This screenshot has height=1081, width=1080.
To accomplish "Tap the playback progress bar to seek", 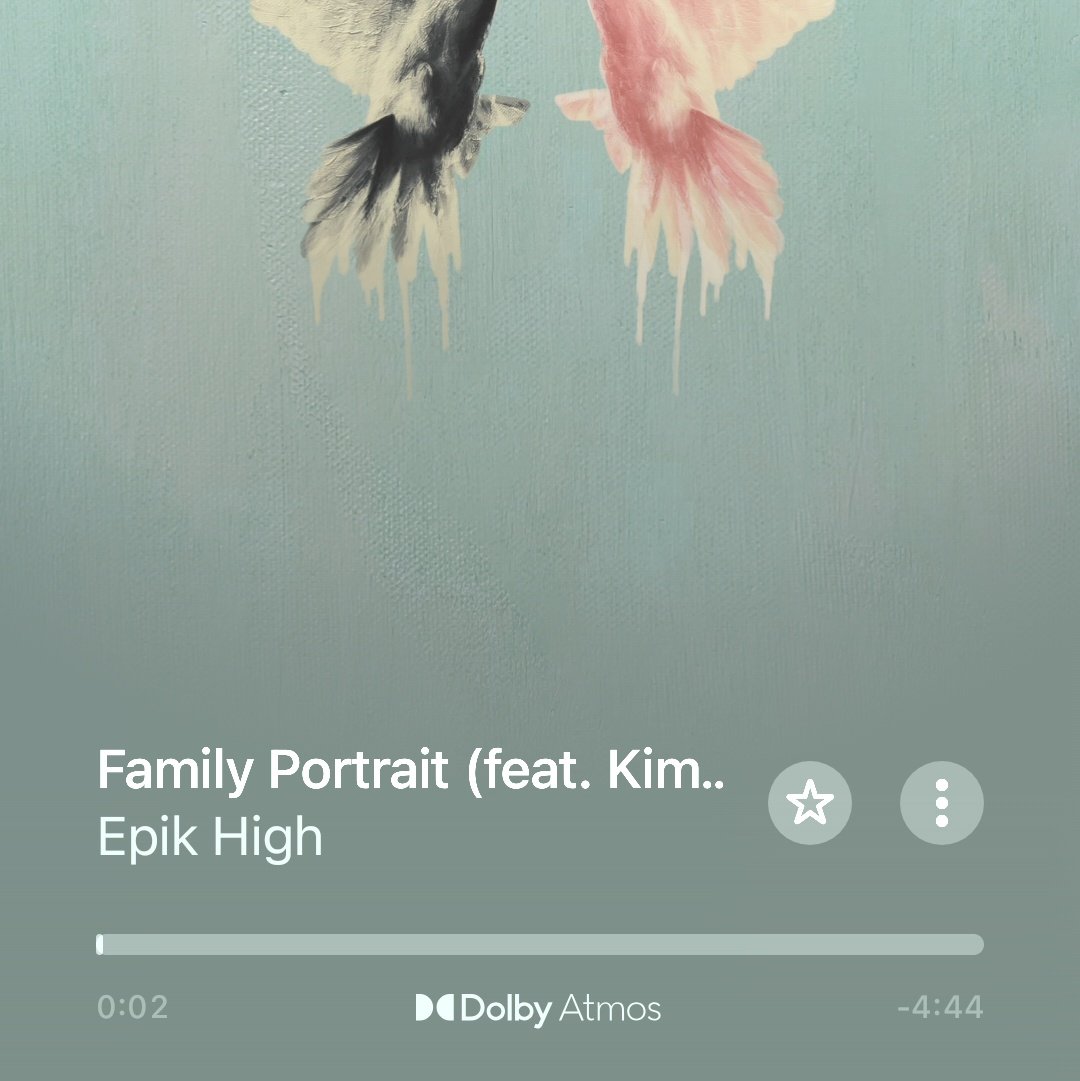I will coord(540,945).
